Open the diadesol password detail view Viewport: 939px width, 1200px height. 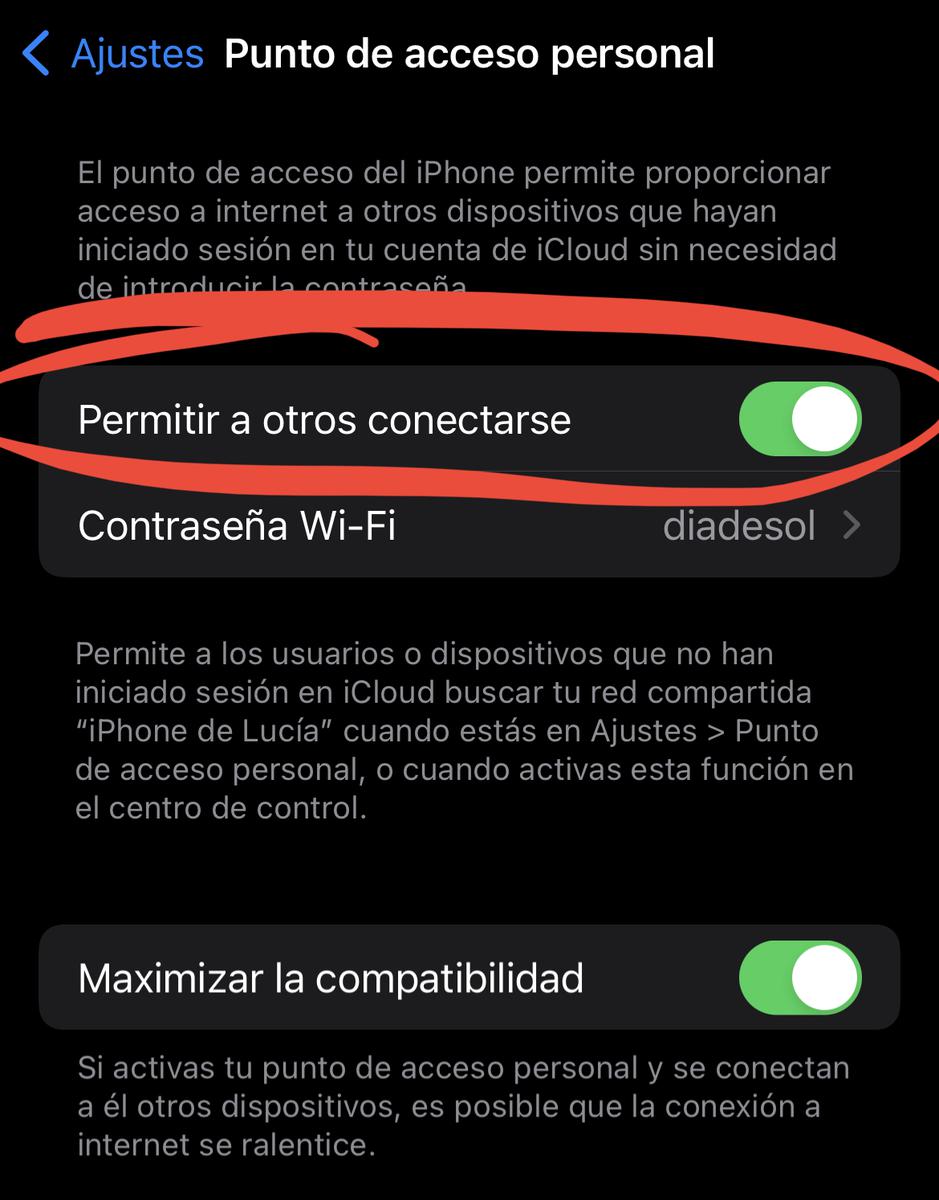tap(740, 526)
